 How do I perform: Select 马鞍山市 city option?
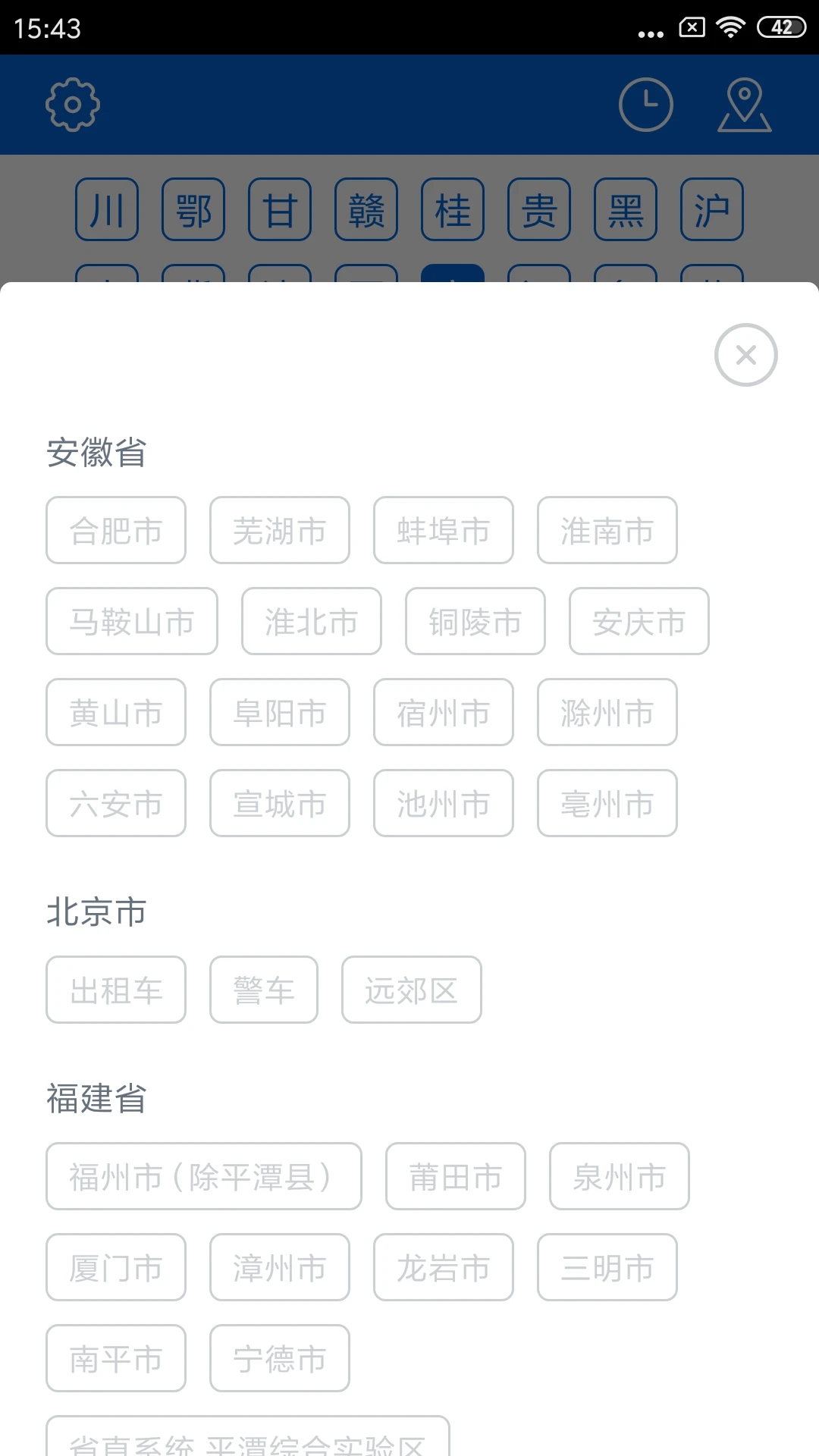[131, 622]
